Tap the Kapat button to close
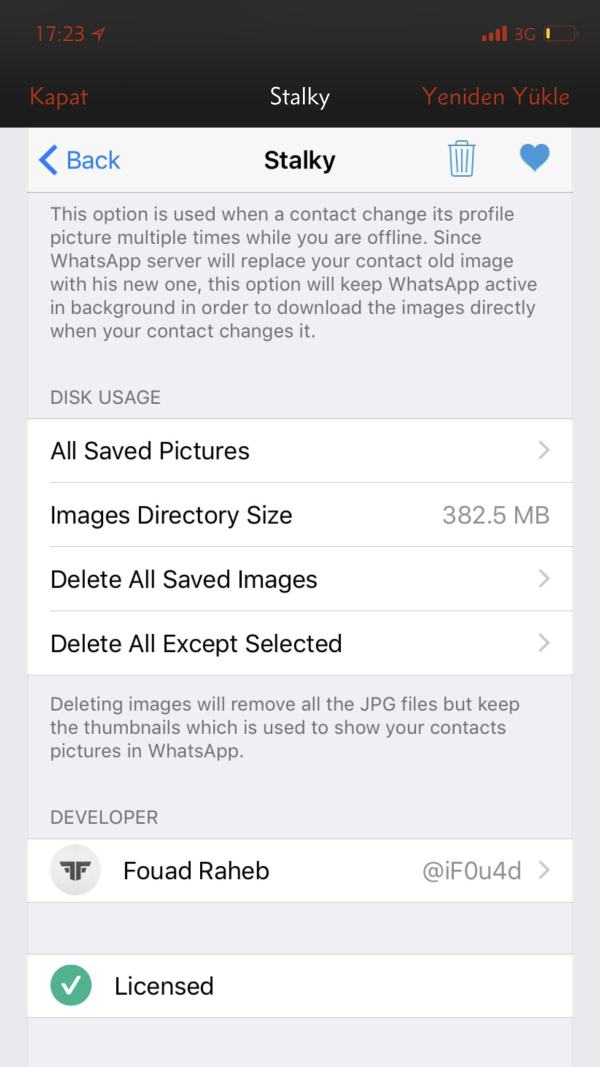Image resolution: width=600 pixels, height=1067 pixels. click(x=59, y=97)
